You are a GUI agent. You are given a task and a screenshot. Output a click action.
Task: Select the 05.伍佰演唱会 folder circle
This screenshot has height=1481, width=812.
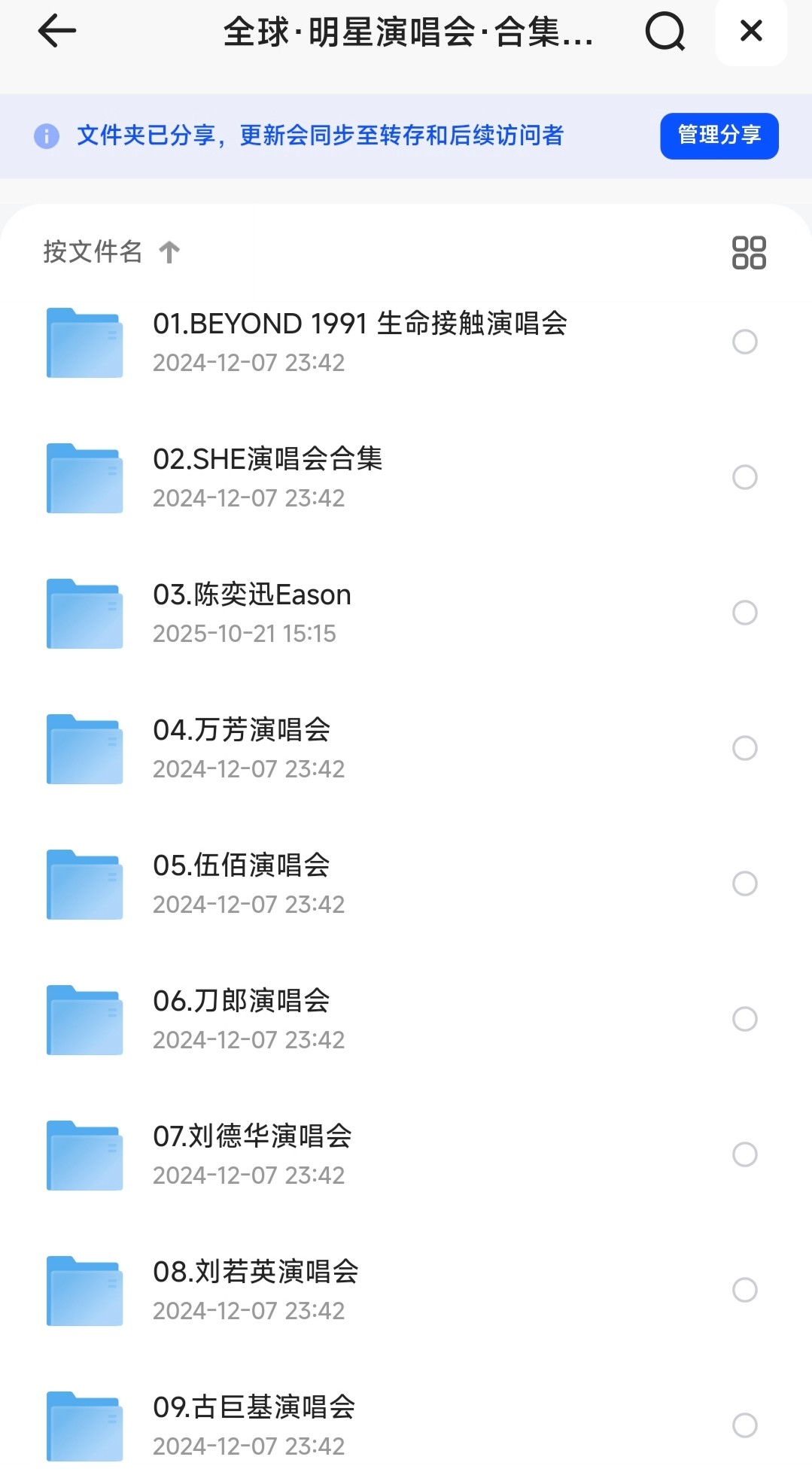tap(744, 883)
